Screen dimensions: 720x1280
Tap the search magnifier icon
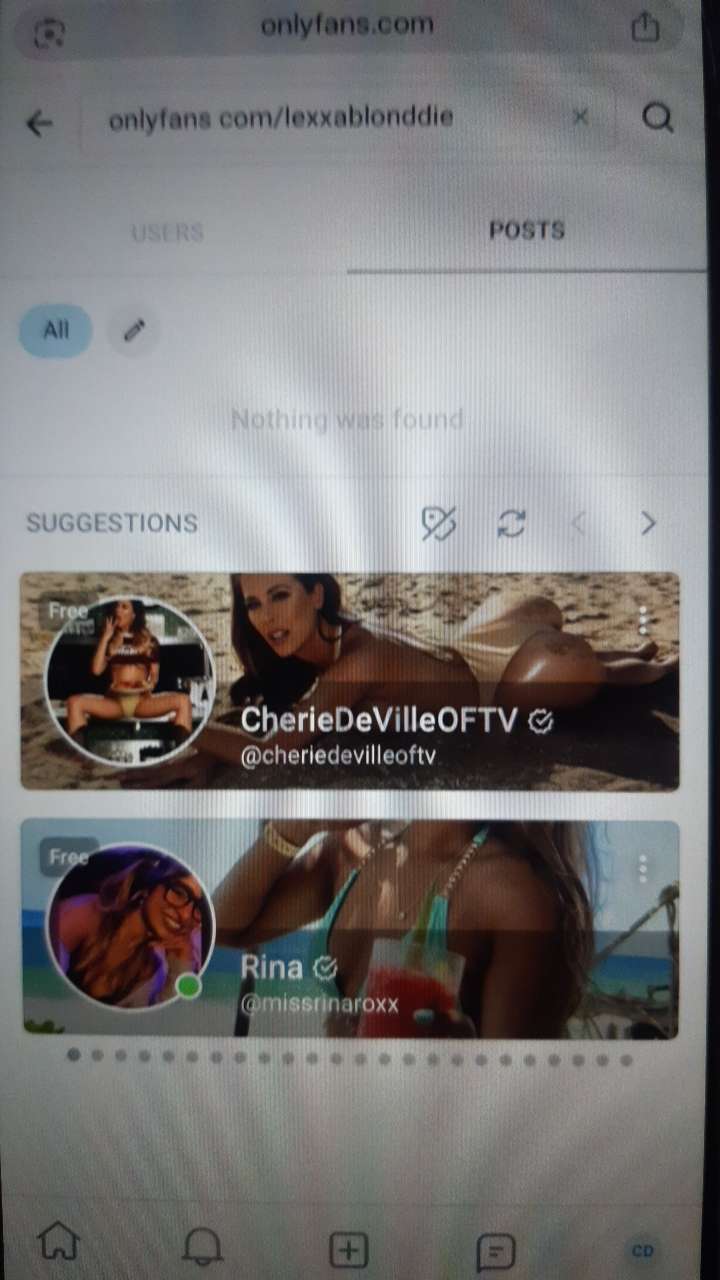tap(657, 119)
